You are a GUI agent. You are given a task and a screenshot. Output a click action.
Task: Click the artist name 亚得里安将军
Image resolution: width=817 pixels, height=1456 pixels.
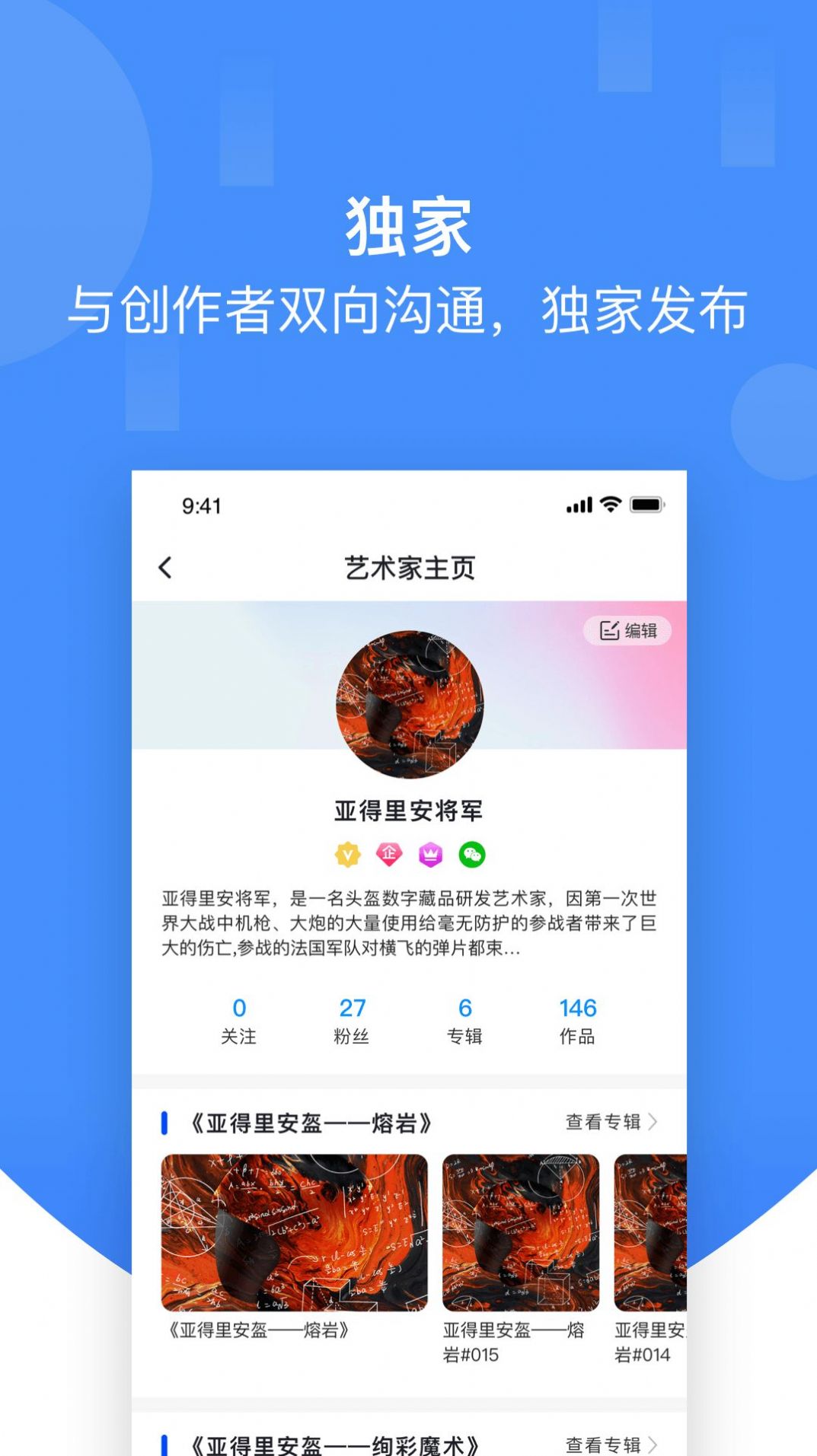[x=410, y=811]
